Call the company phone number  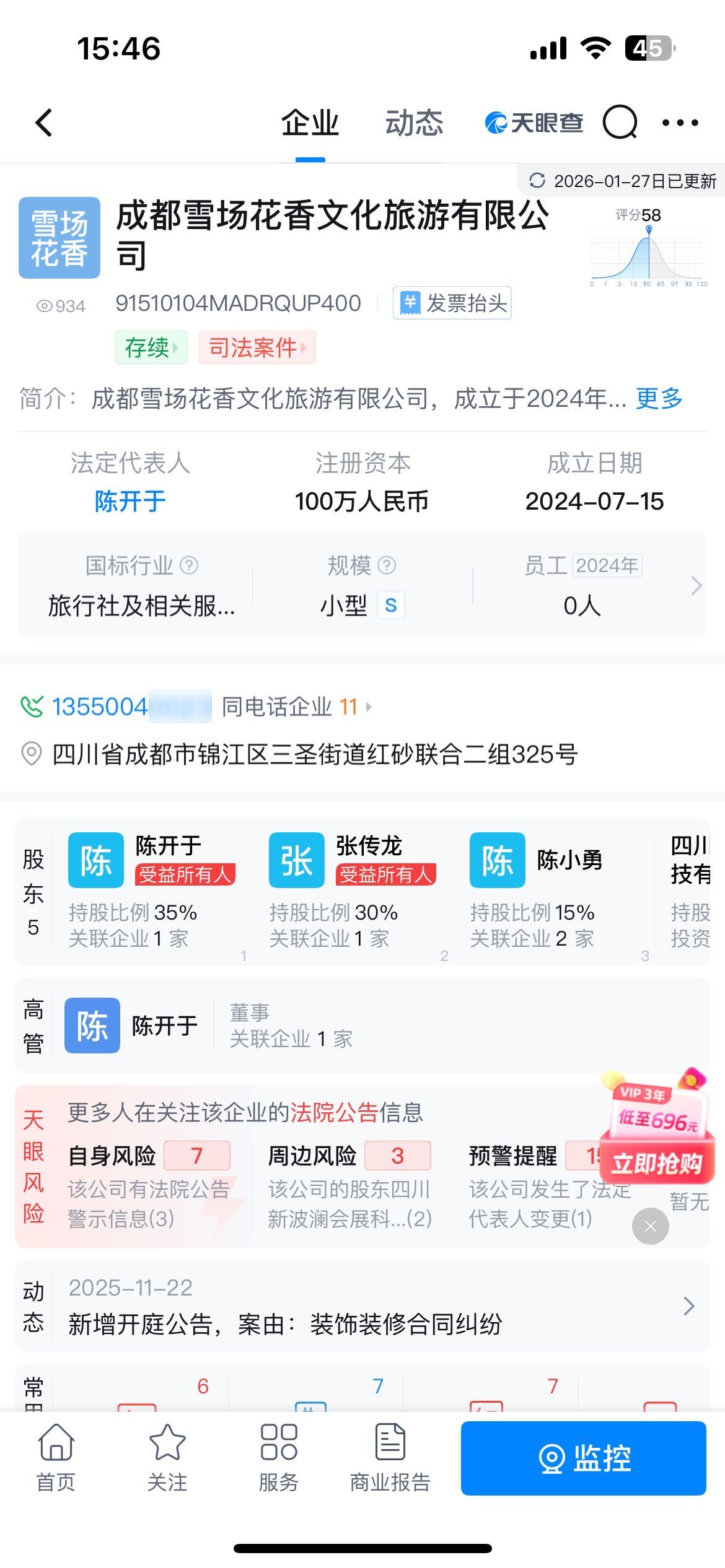[99, 707]
